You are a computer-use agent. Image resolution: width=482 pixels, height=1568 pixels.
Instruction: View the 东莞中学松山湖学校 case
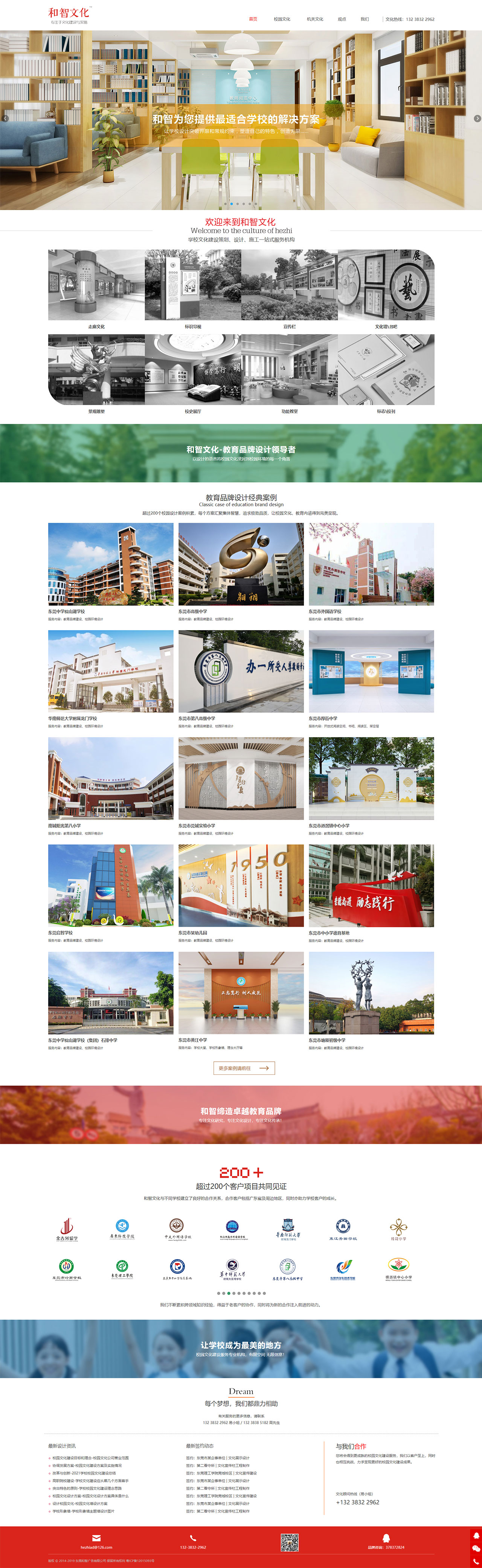pyautogui.click(x=110, y=564)
